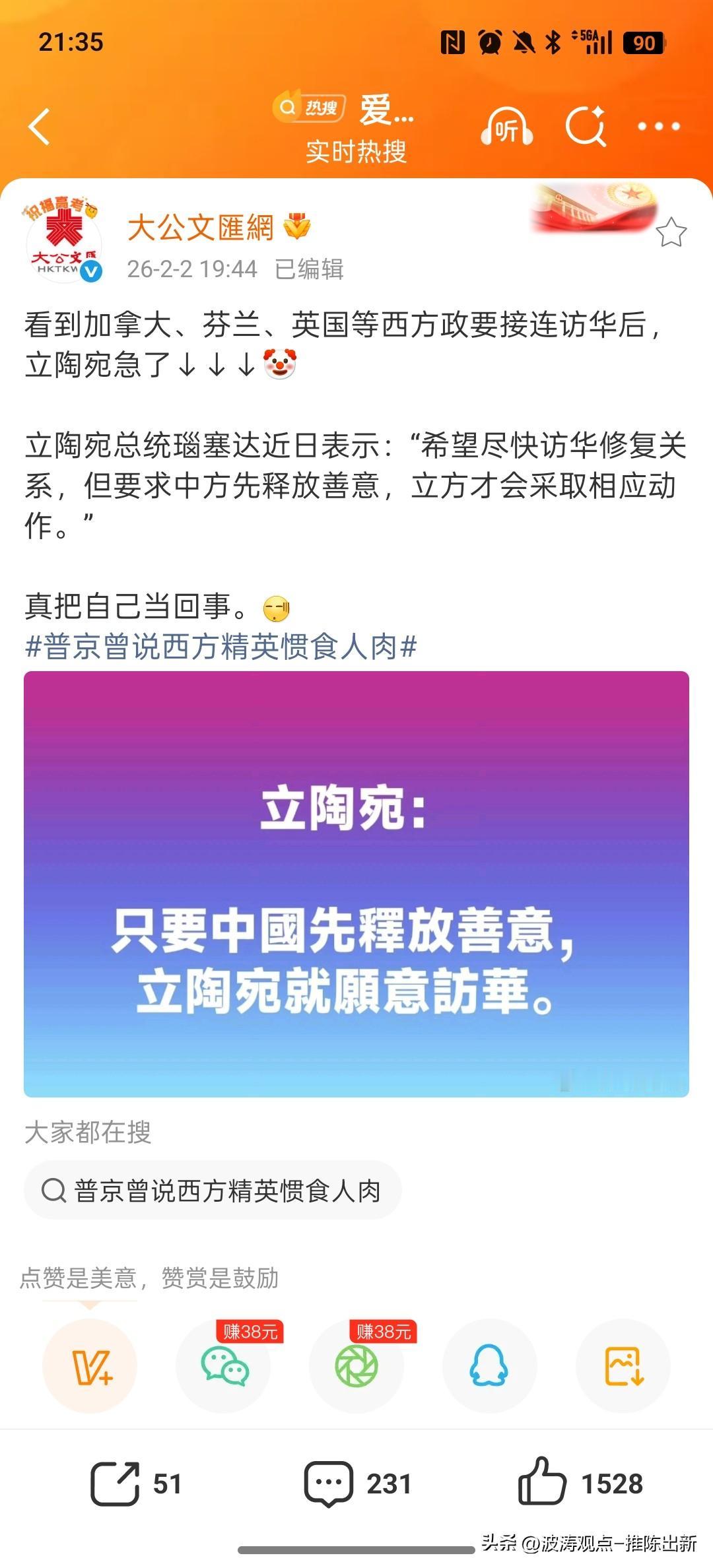Tap the verified badge next to 大公文匯網

point(296,228)
